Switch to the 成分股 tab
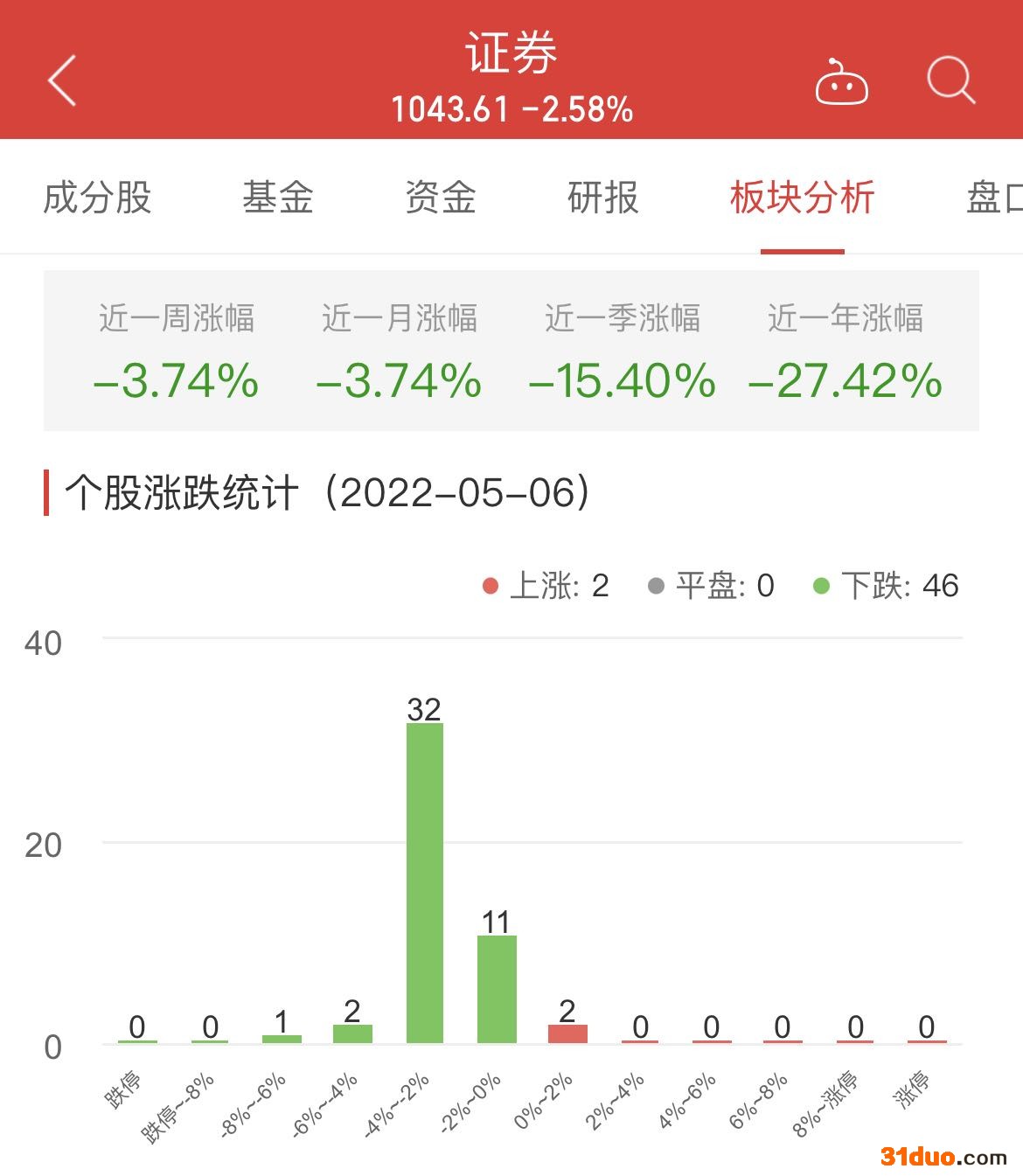Viewport: 1023px width, 1176px height. click(97, 198)
